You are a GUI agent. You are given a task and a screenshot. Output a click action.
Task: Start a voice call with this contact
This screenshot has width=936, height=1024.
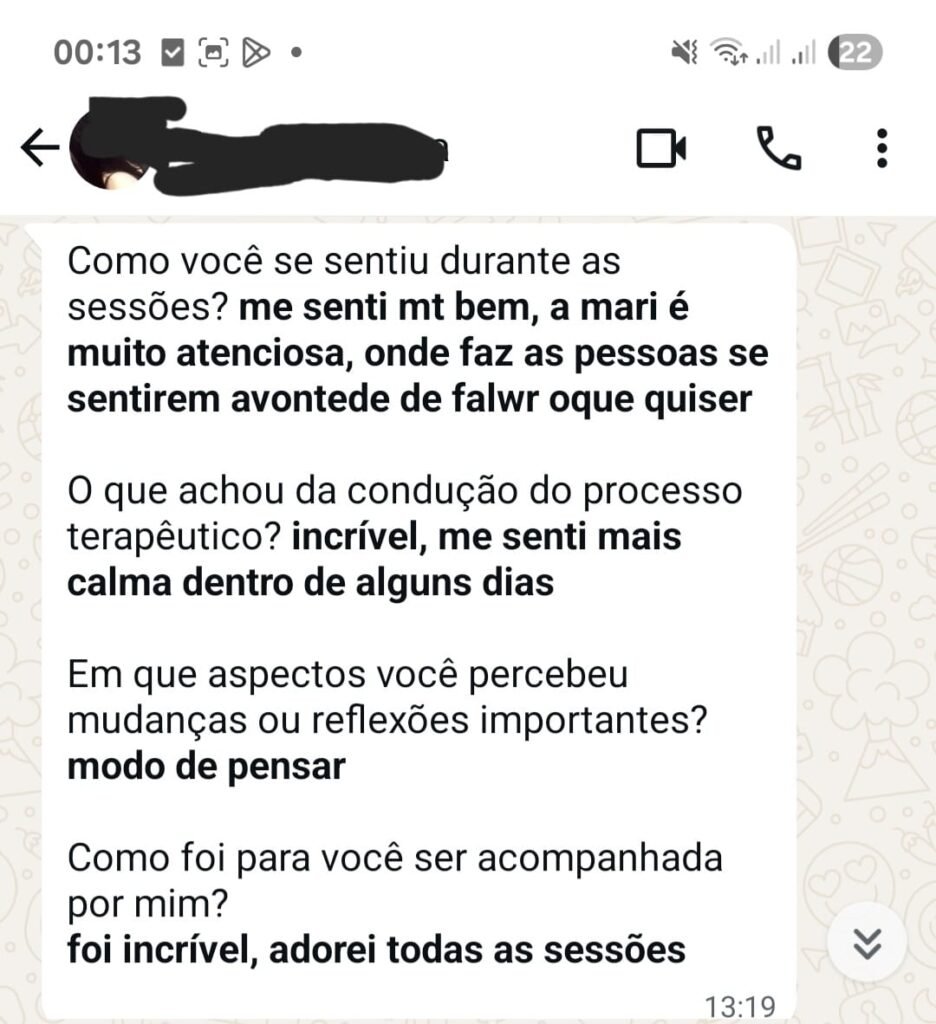[x=778, y=149]
